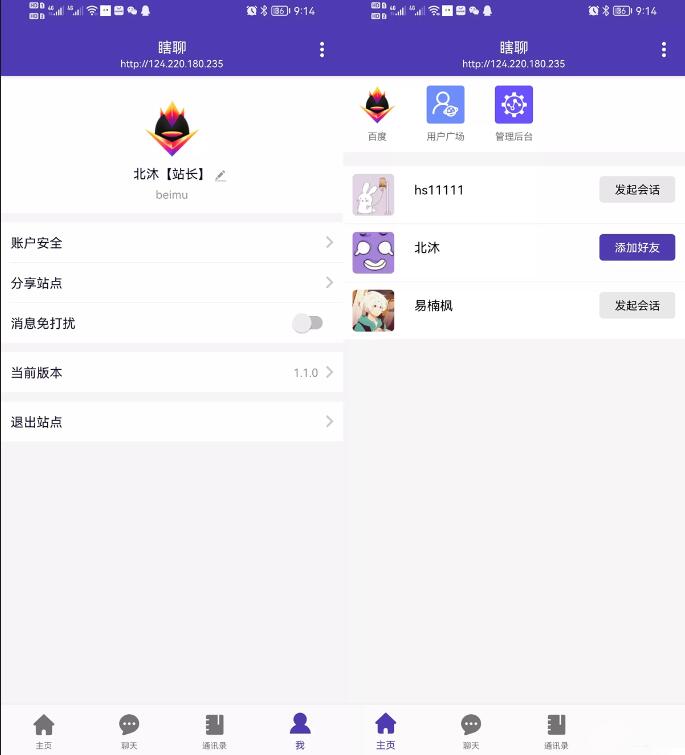Viewport: 685px width, 755px height.
Task: Tap 发起会话 next to 易楠枫
Action: click(637, 305)
